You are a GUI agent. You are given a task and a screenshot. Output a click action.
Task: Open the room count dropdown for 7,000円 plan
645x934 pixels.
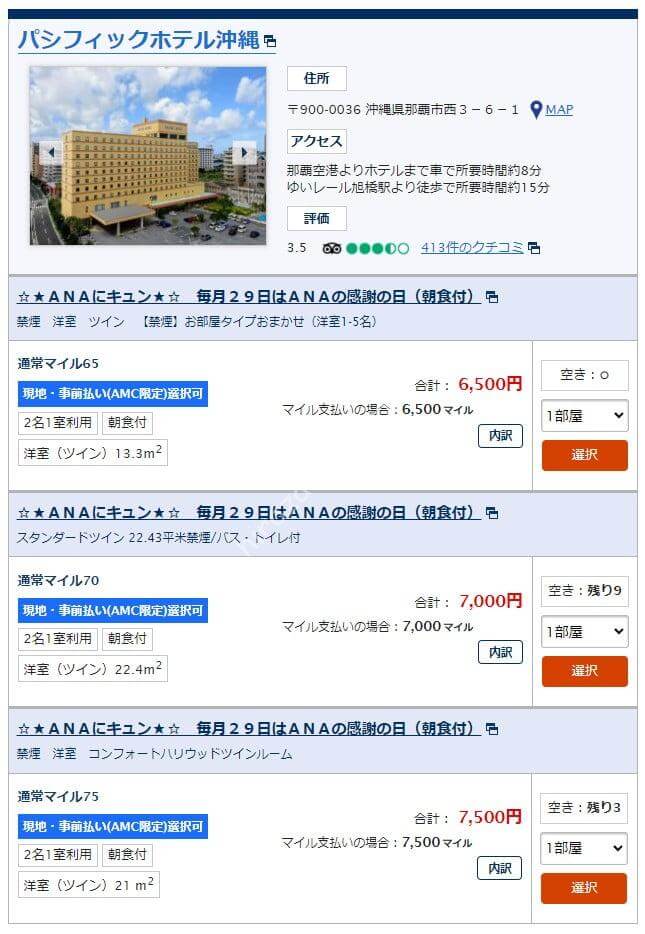click(584, 632)
